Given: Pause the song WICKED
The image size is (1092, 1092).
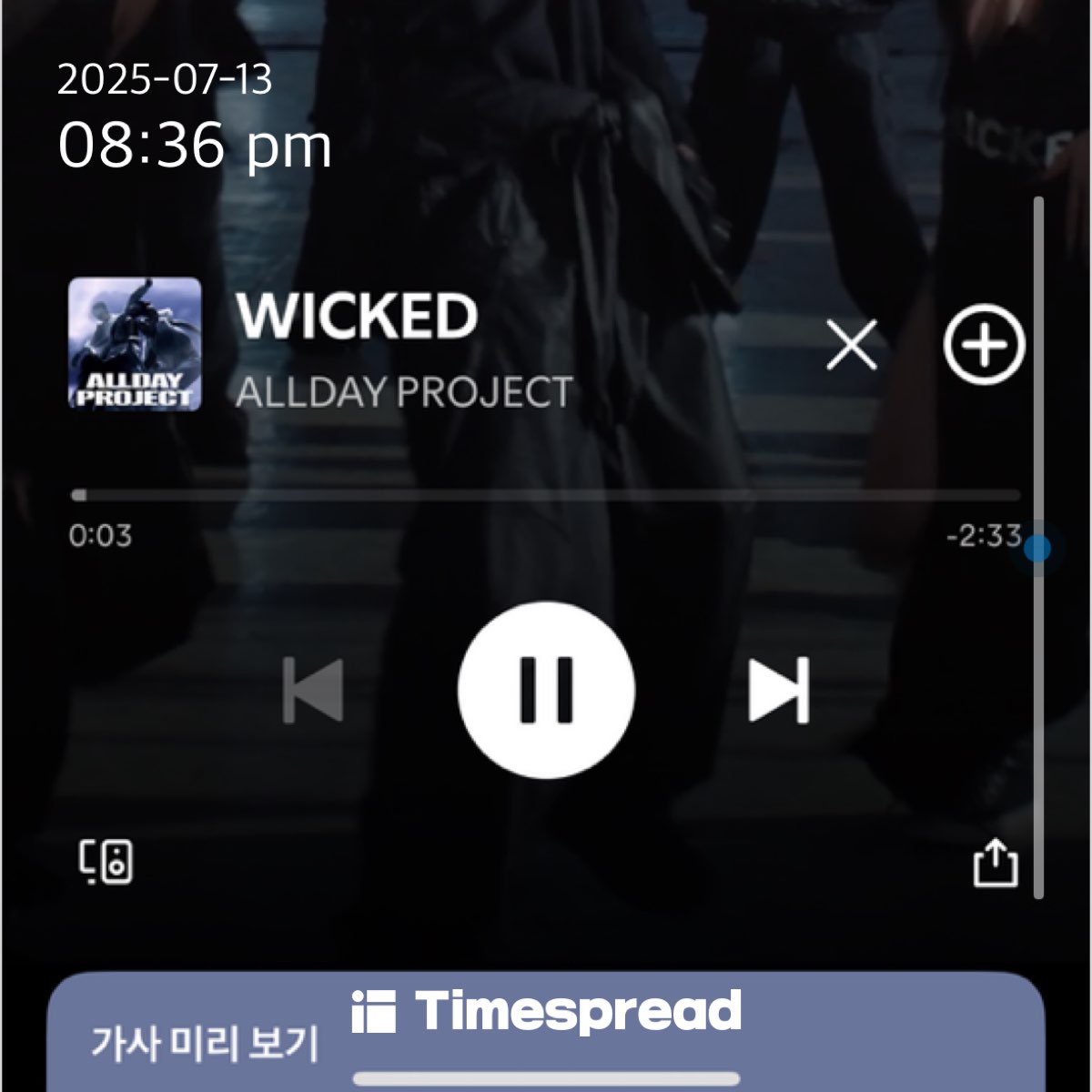Looking at the screenshot, I should pos(546,690).
